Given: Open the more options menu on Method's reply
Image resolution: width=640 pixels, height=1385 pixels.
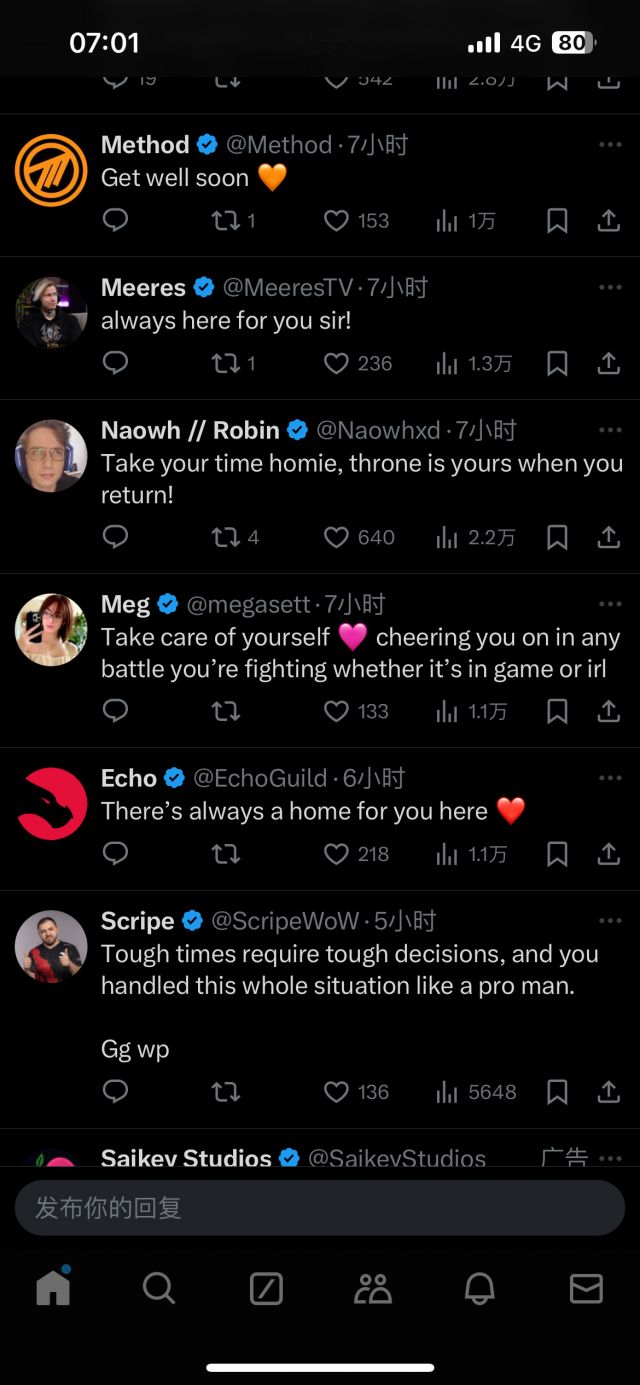Looking at the screenshot, I should coord(610,145).
